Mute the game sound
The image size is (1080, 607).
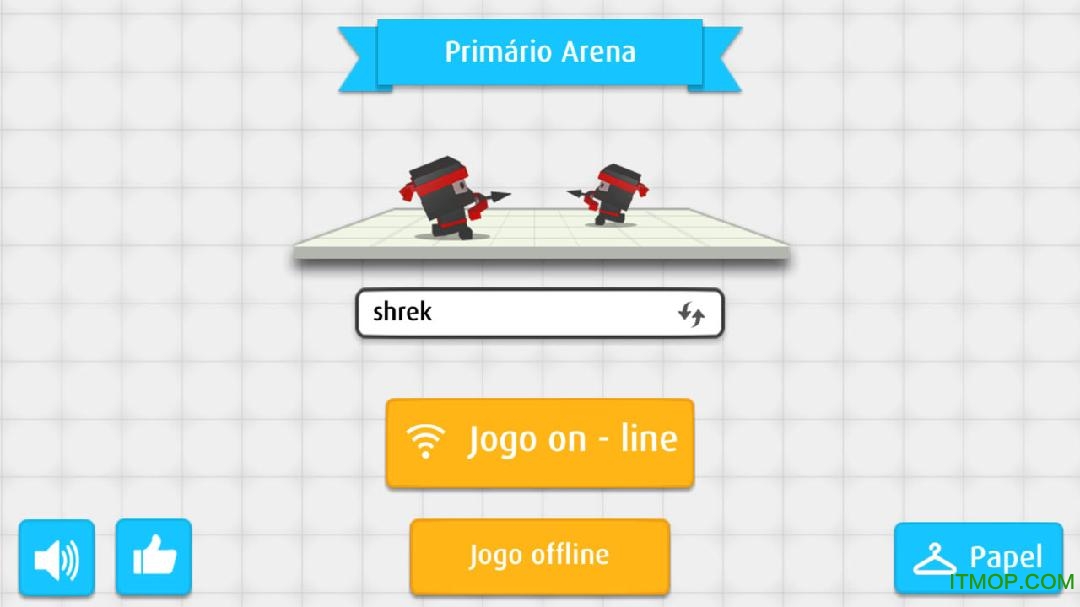tap(56, 557)
